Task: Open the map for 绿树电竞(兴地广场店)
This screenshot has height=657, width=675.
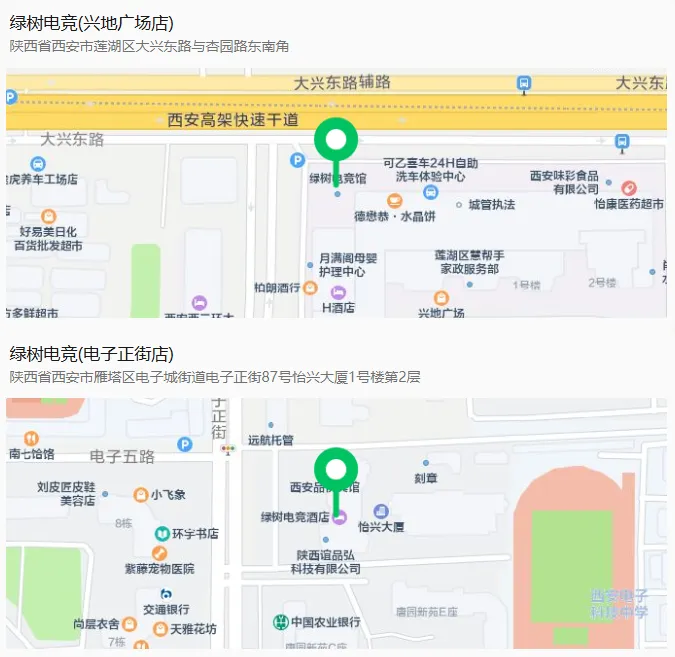Action: click(336, 193)
